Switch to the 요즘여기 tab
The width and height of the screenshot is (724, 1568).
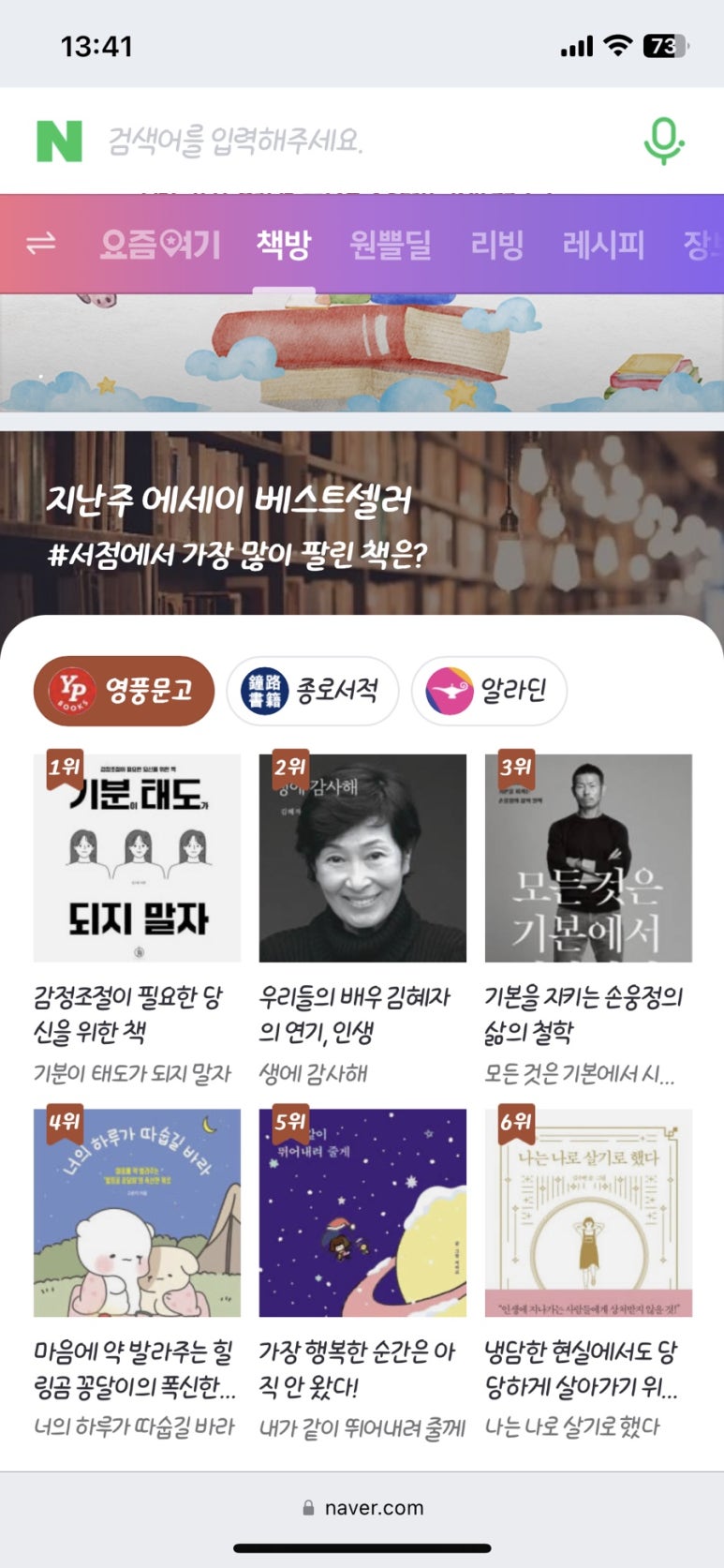point(160,245)
